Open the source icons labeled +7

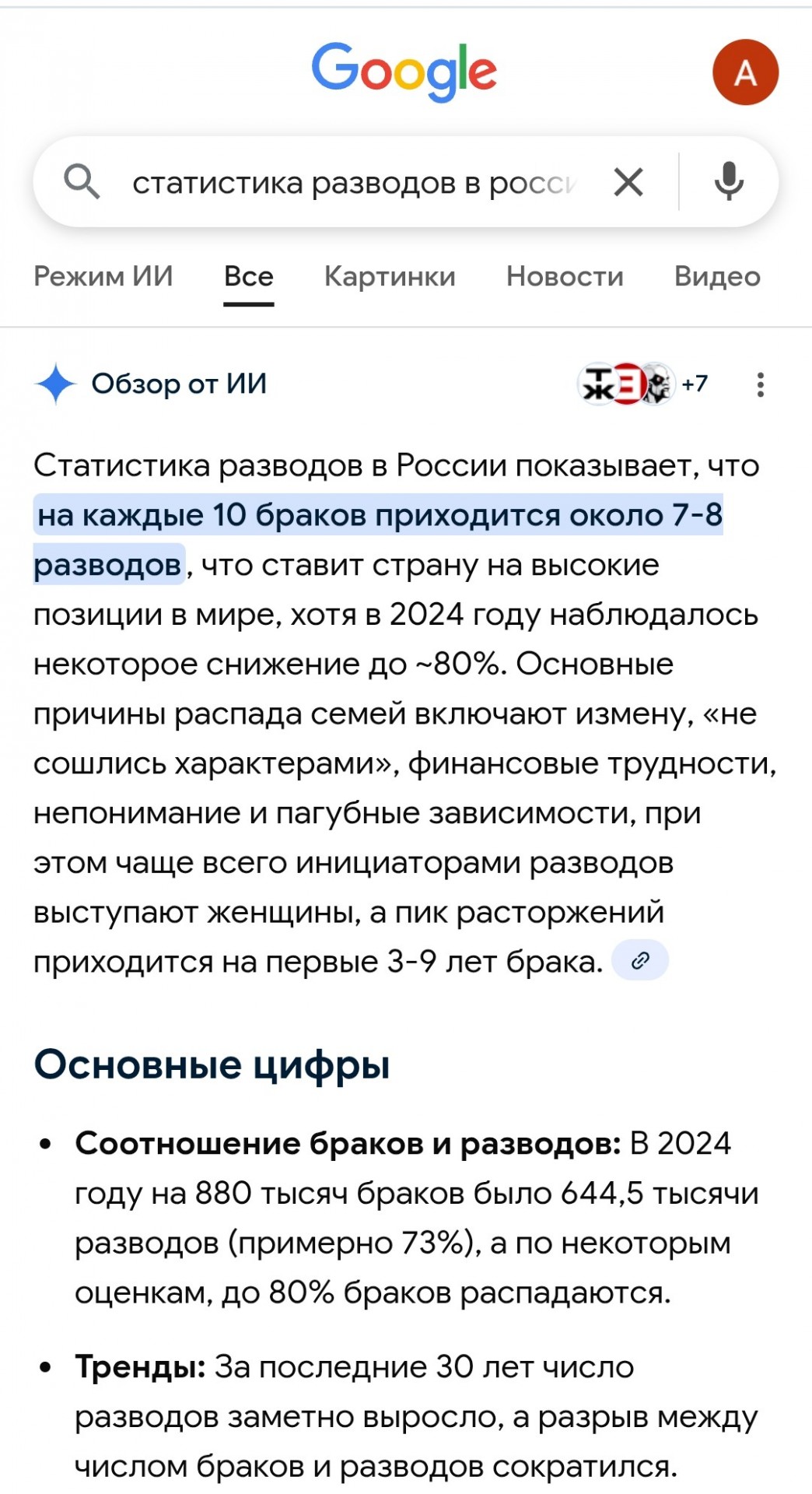642,384
